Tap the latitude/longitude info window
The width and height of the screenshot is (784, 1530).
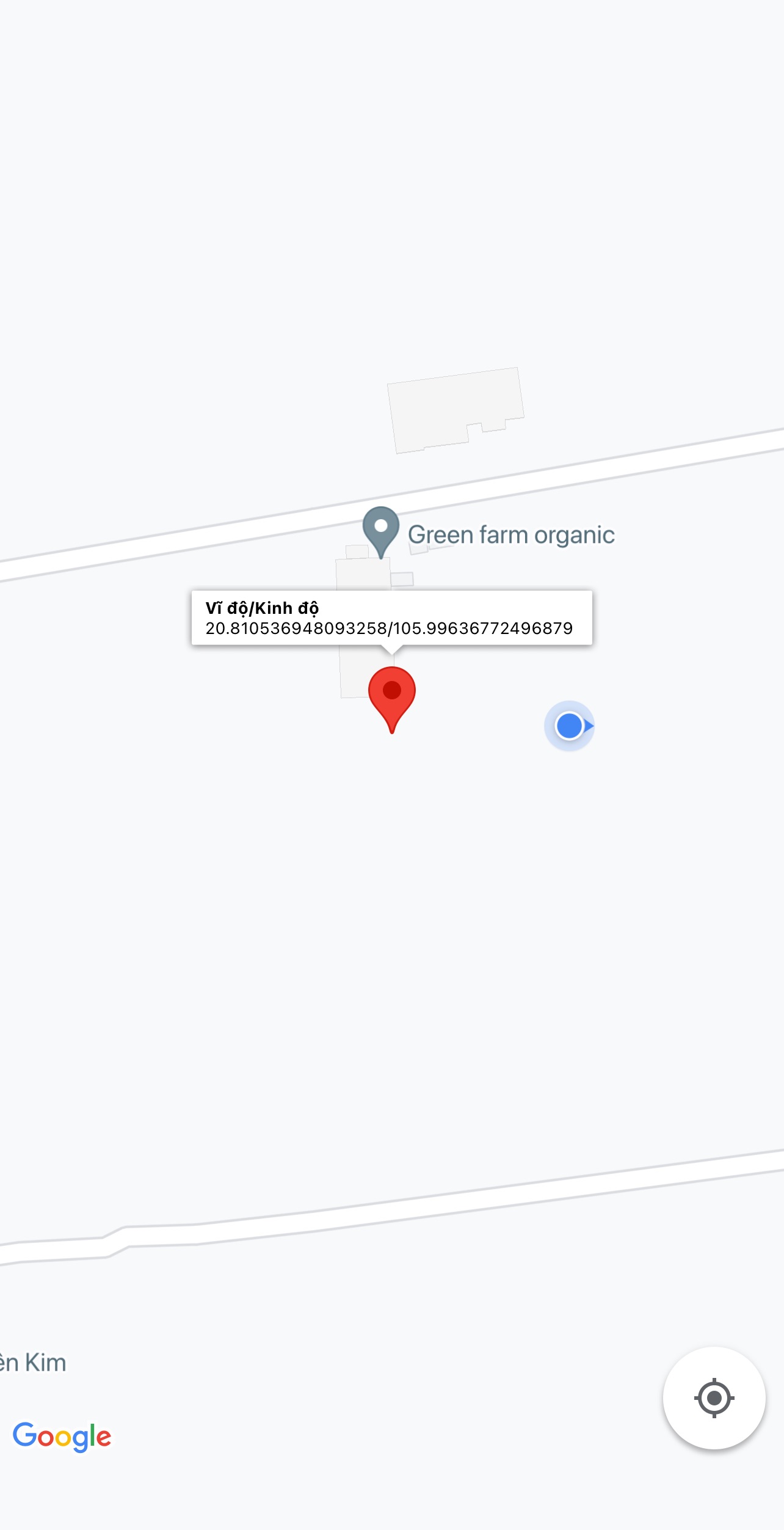point(391,617)
